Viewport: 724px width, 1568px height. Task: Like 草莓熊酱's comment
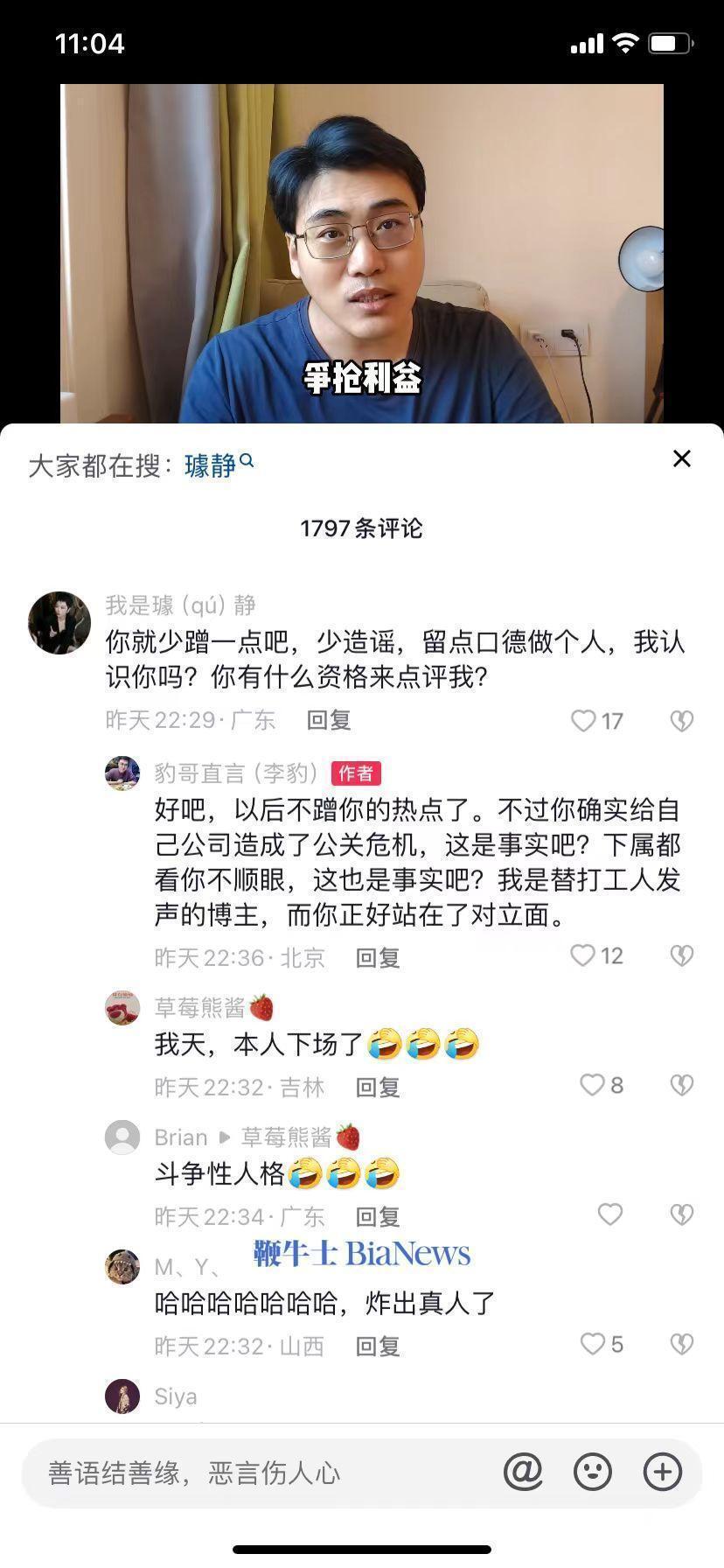pos(592,1085)
